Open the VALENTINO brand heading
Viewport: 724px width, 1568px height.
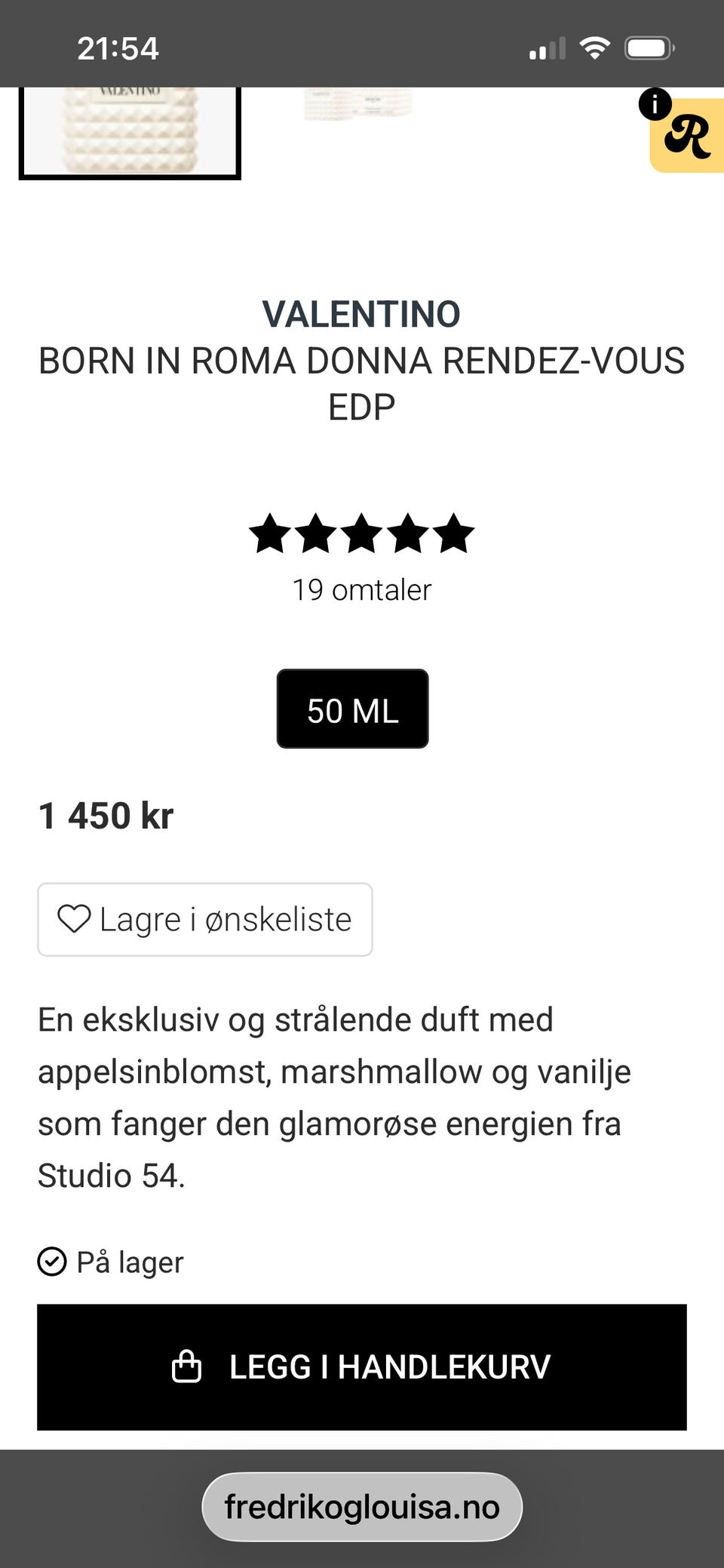362,314
